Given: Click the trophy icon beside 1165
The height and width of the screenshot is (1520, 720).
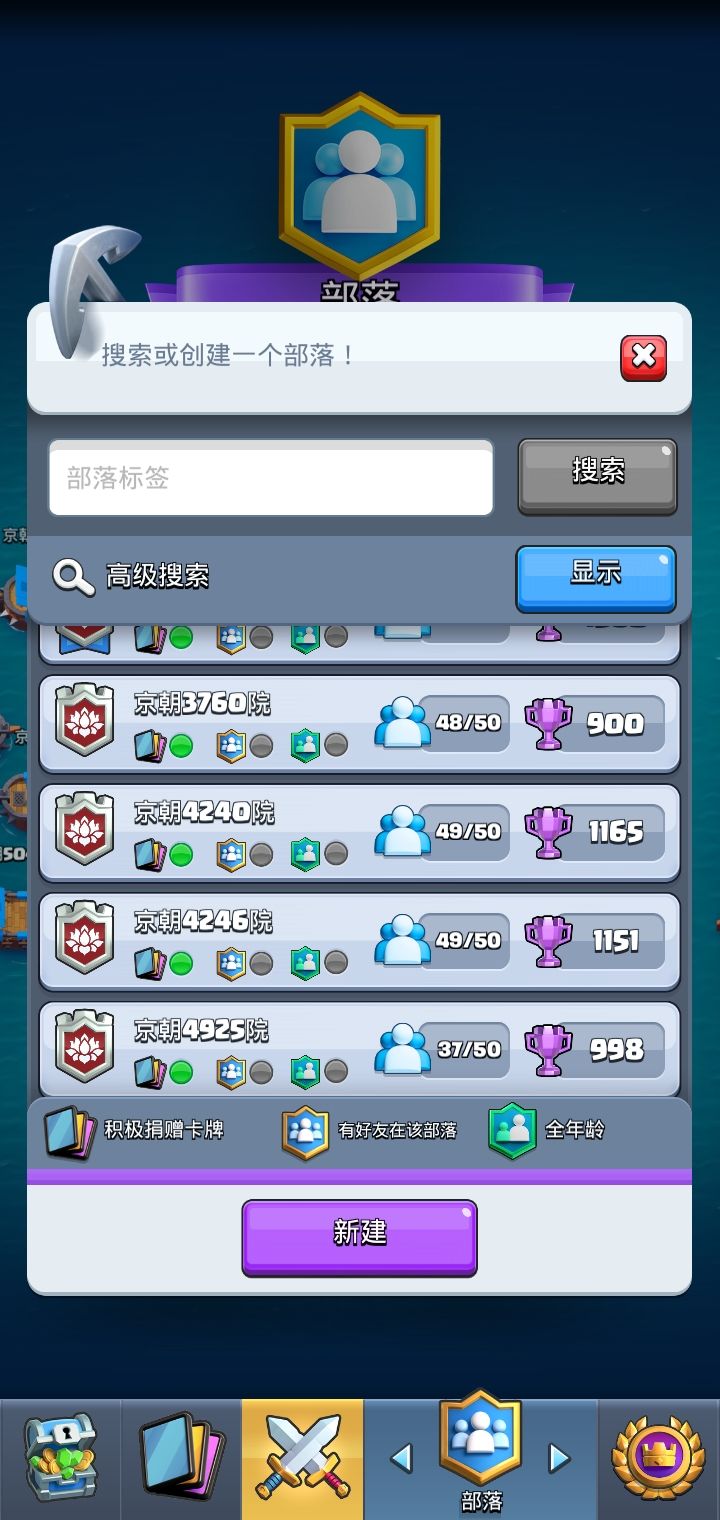Looking at the screenshot, I should tap(549, 831).
